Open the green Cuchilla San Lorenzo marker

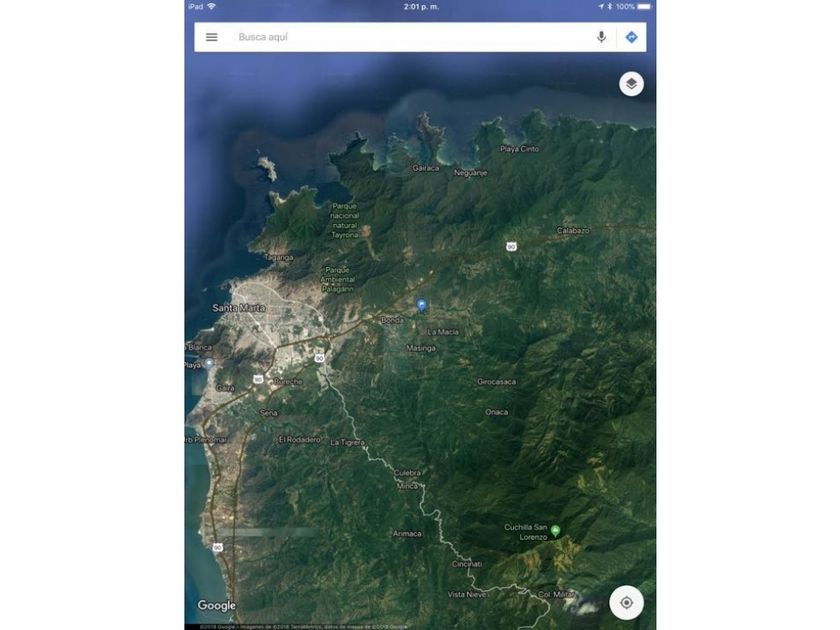click(556, 531)
